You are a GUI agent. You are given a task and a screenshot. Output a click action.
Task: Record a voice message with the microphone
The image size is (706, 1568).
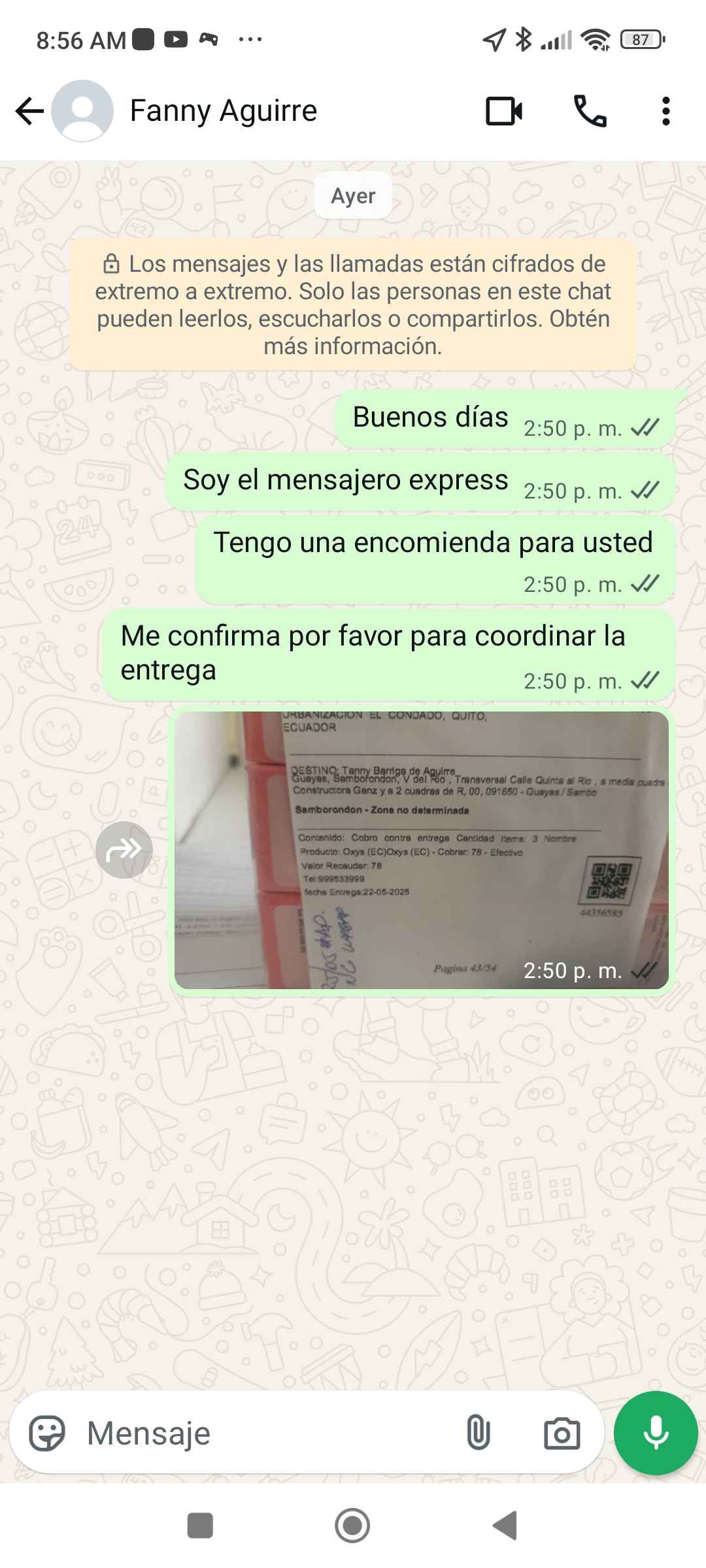tap(656, 1433)
